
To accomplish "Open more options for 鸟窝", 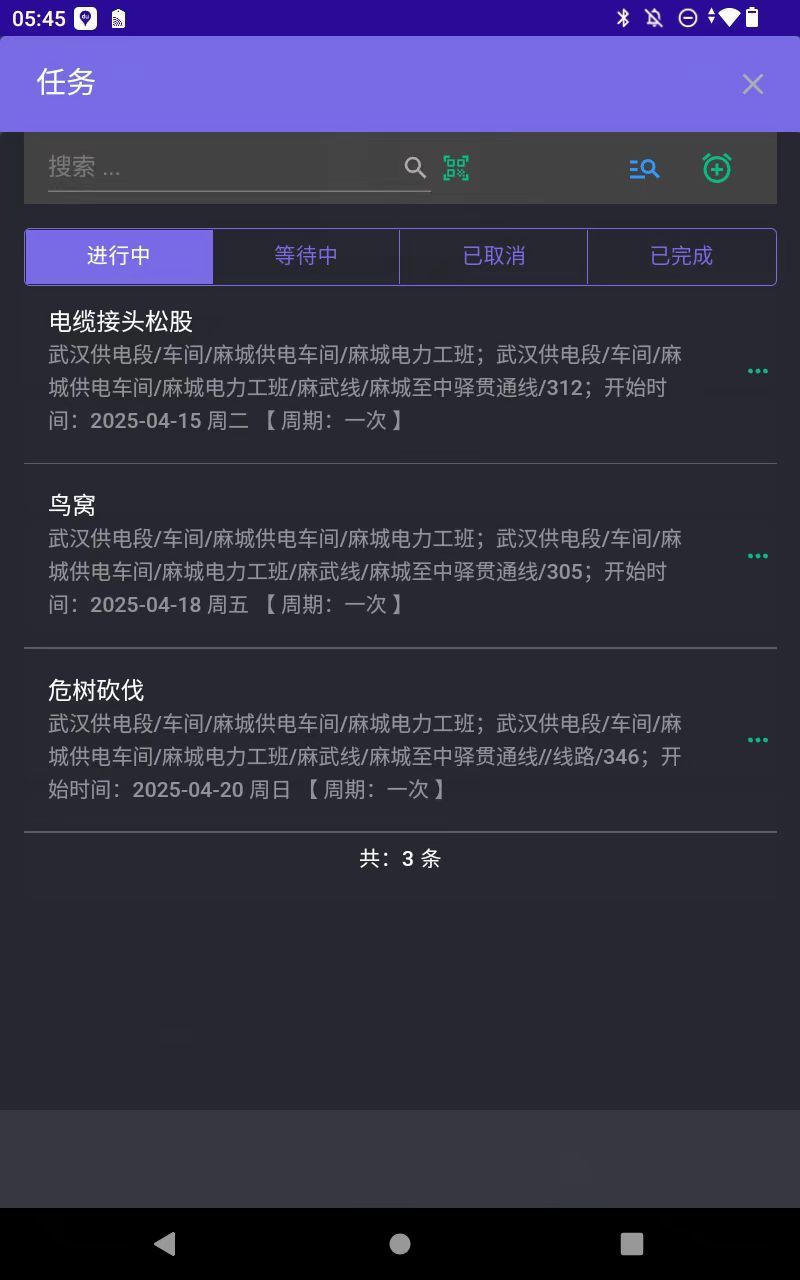I will pos(758,556).
